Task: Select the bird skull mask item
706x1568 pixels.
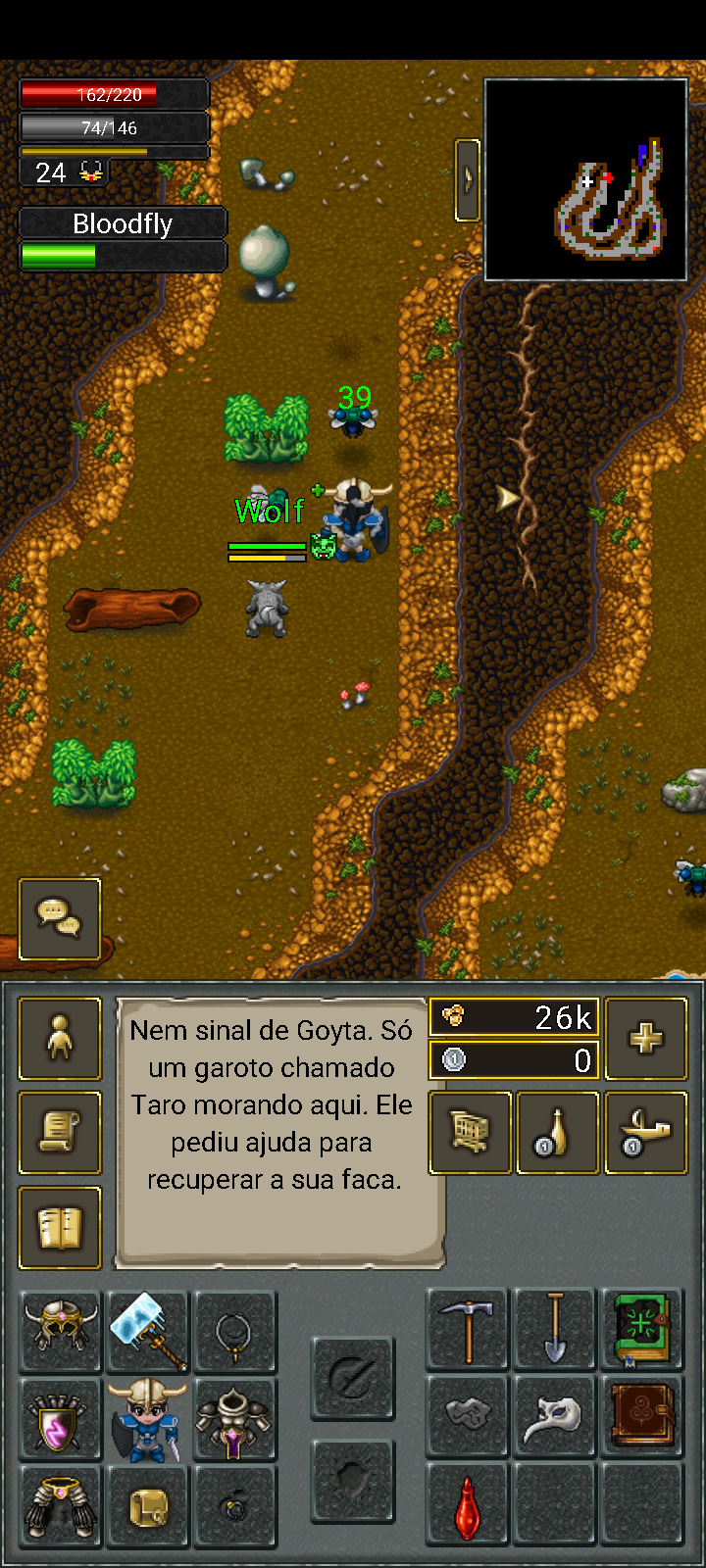Action: [x=555, y=1417]
